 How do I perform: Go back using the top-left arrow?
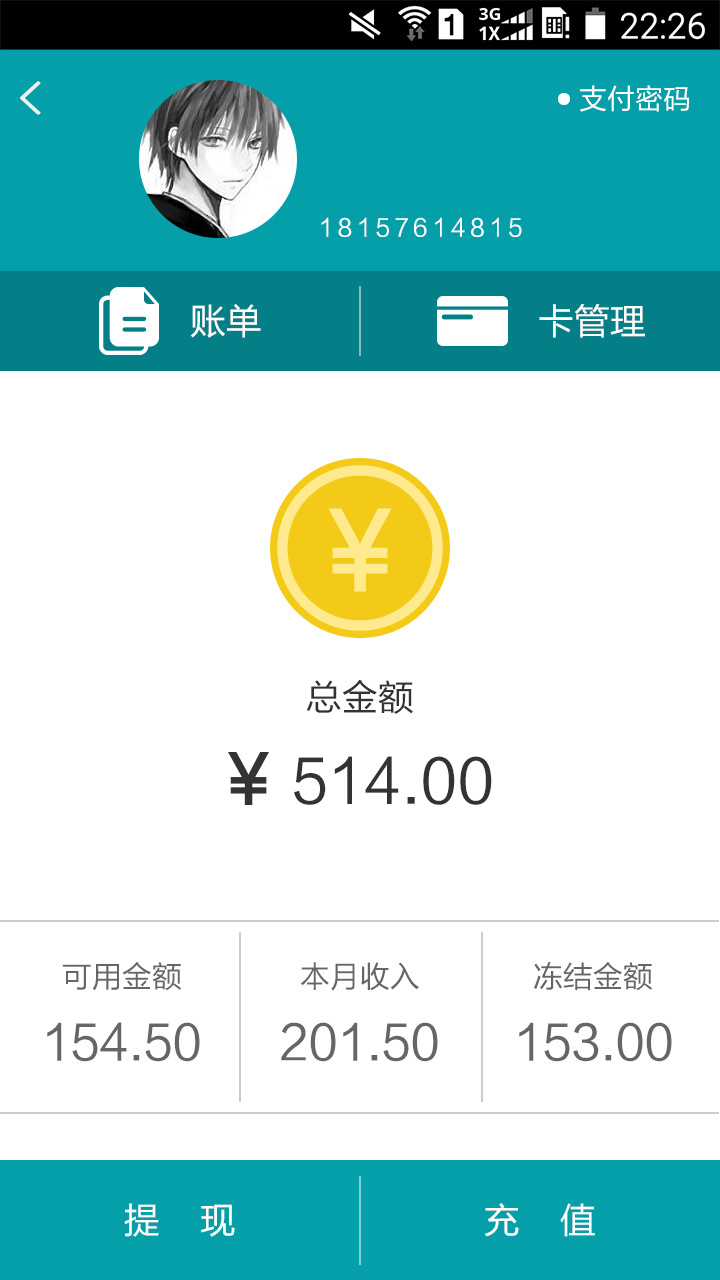32,98
